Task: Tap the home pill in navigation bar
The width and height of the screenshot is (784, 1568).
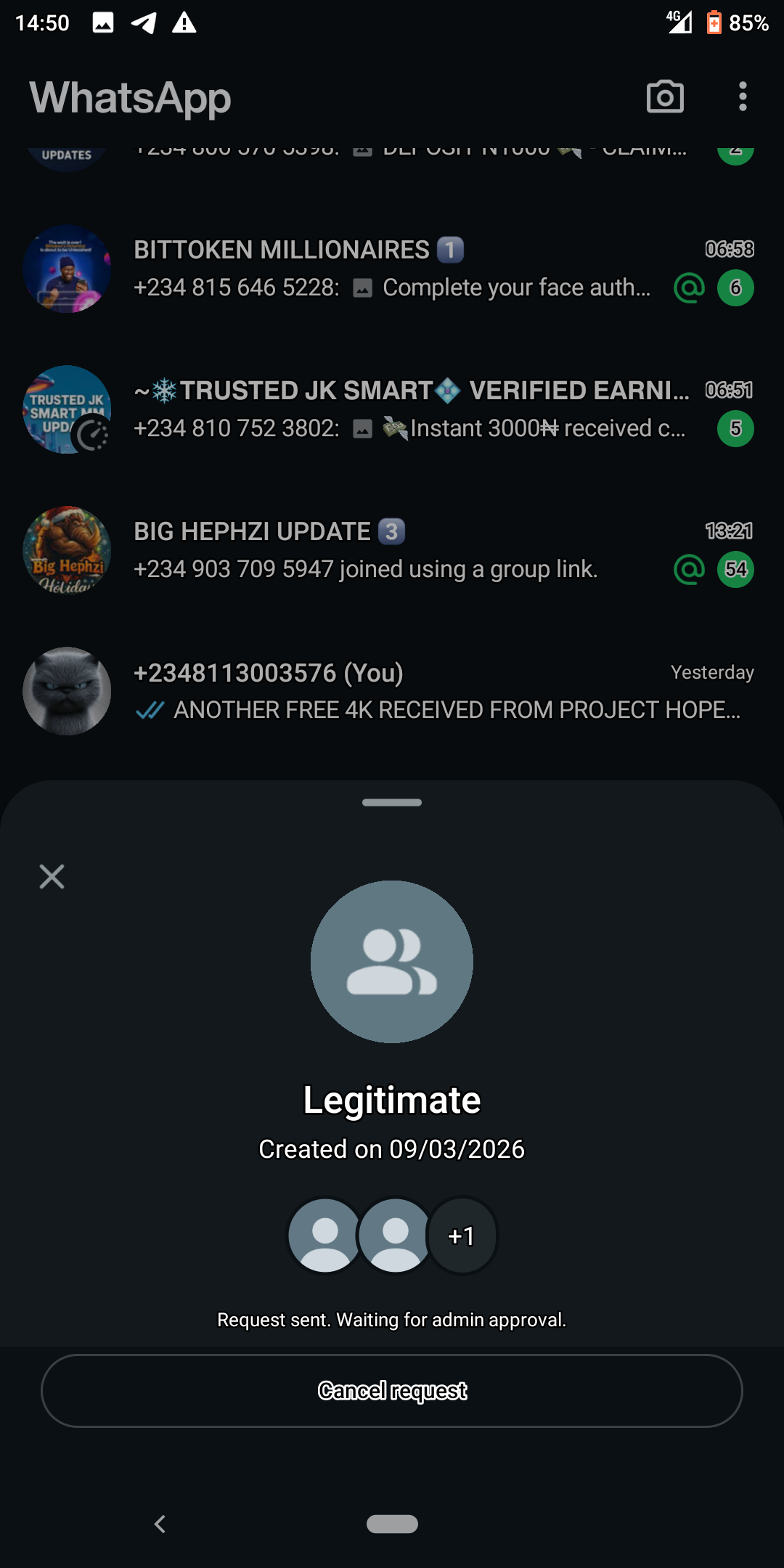Action: coord(392,1524)
